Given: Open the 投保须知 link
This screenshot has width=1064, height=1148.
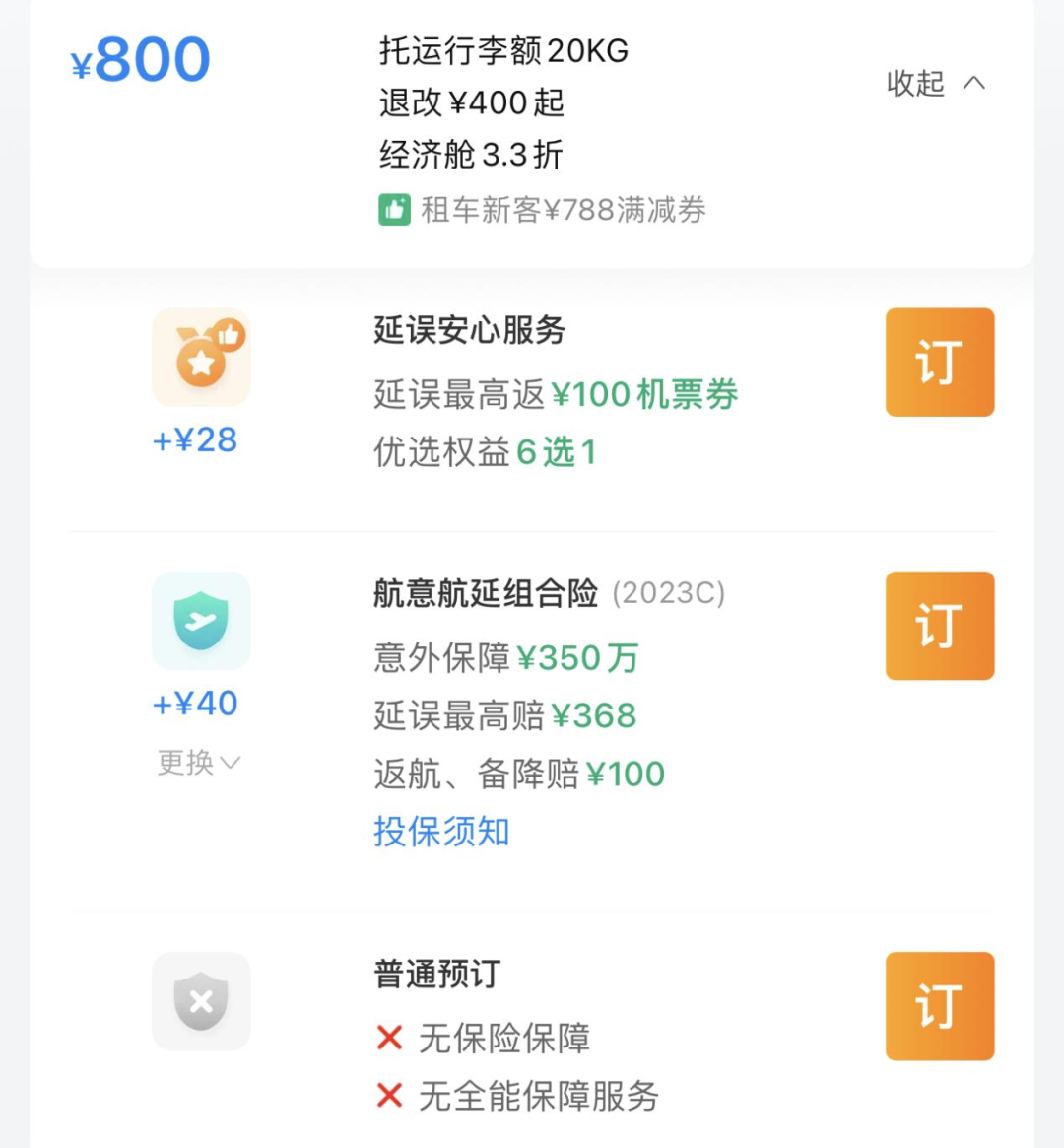Looking at the screenshot, I should point(441,832).
